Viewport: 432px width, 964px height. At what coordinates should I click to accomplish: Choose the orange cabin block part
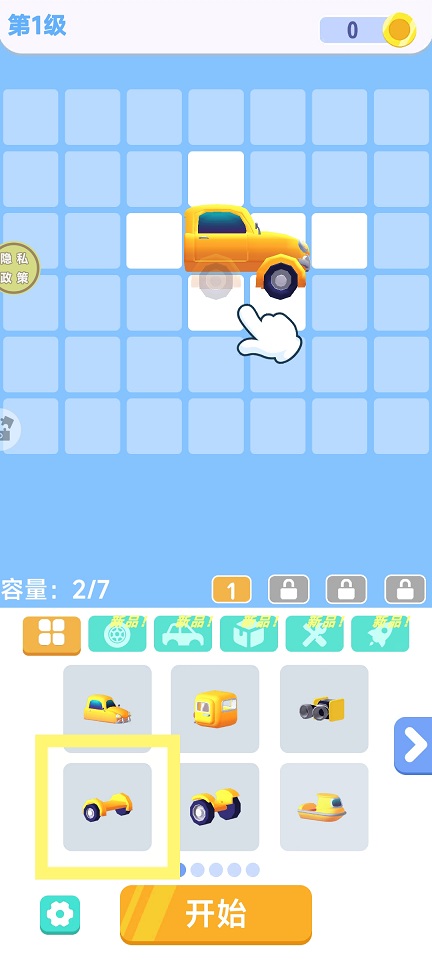215,708
